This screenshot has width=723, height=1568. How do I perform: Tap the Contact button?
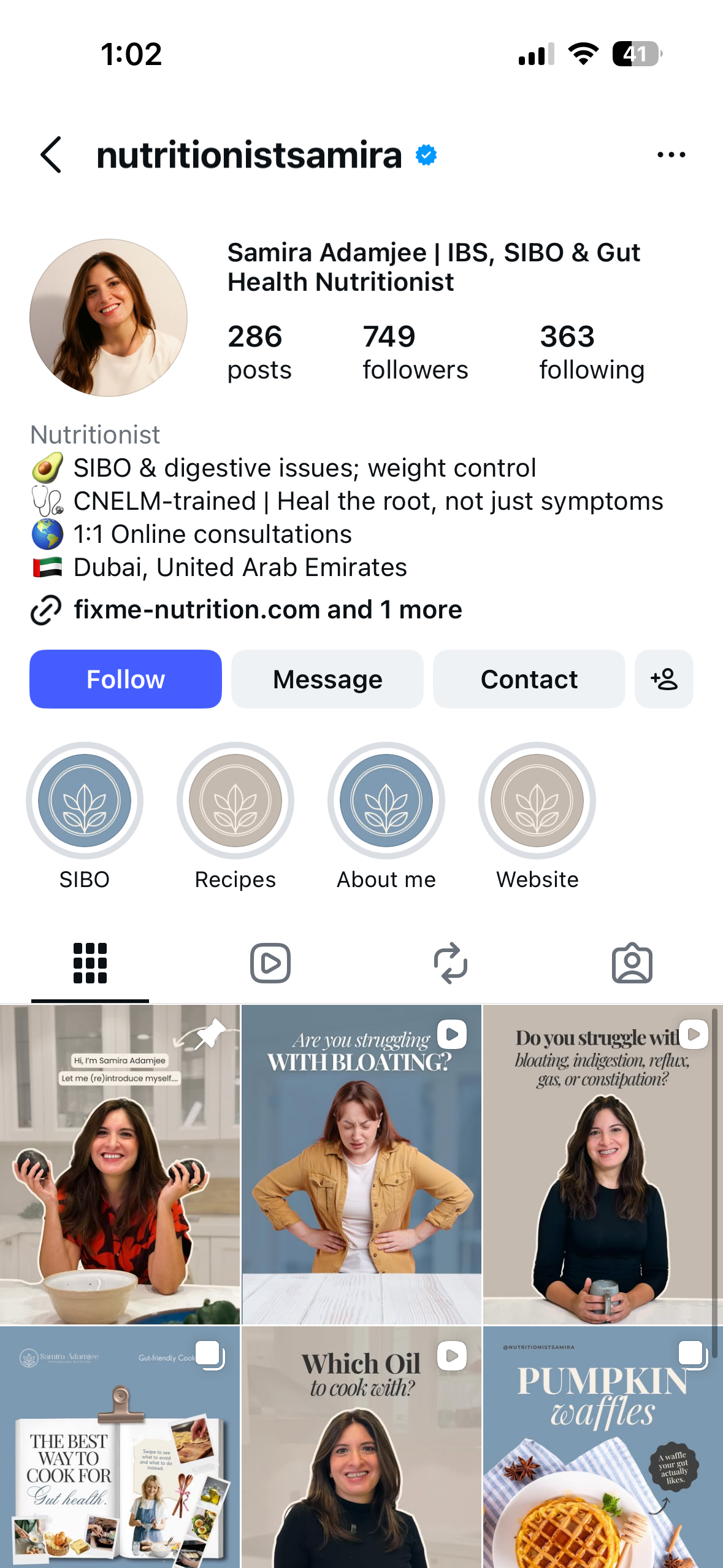tap(529, 679)
